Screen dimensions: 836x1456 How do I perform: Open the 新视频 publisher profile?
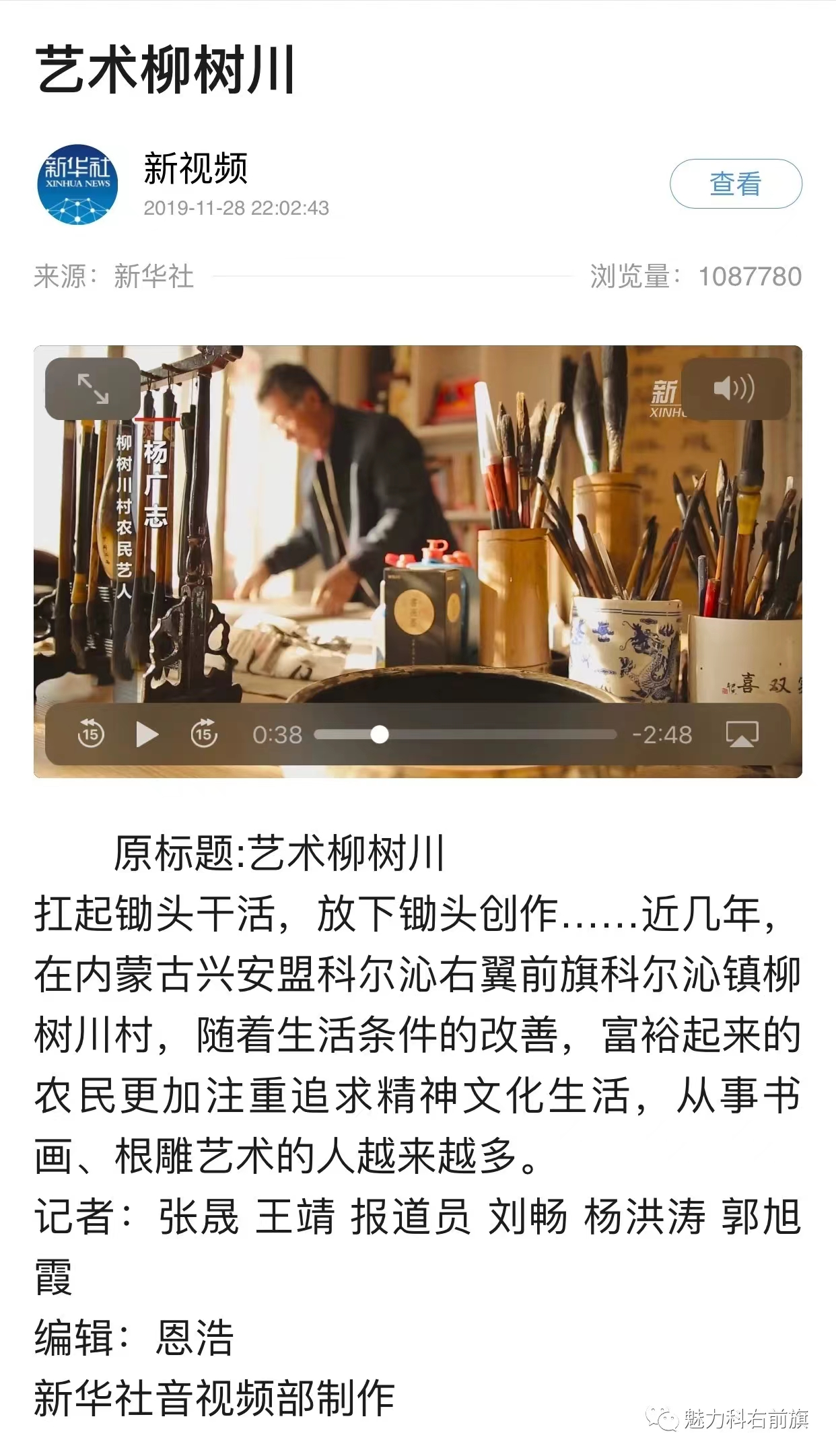coord(195,168)
